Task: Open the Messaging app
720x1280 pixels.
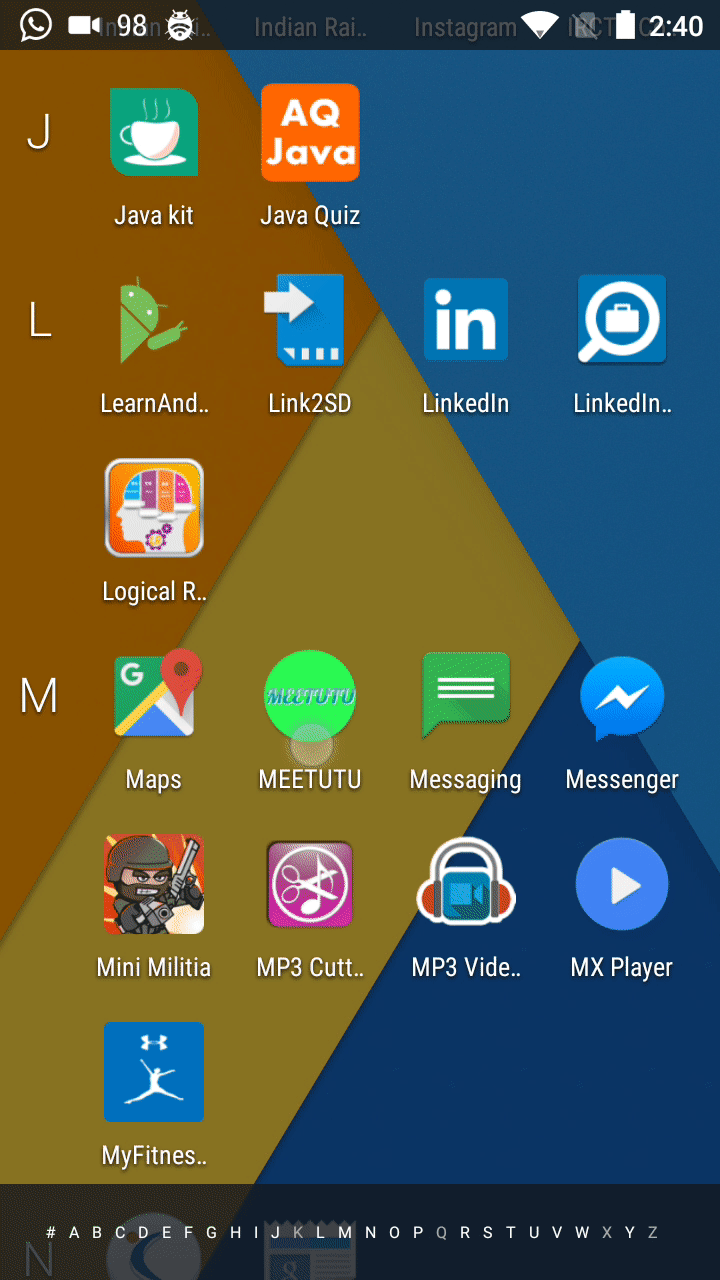Action: (x=465, y=696)
